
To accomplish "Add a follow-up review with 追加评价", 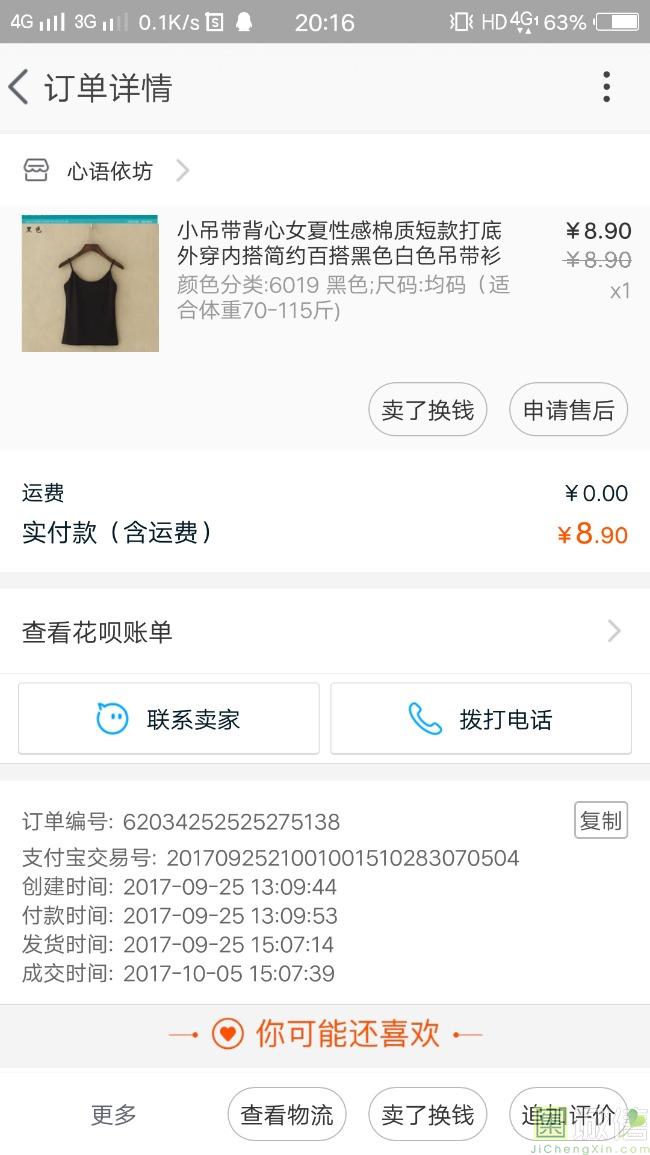I will pos(567,1114).
